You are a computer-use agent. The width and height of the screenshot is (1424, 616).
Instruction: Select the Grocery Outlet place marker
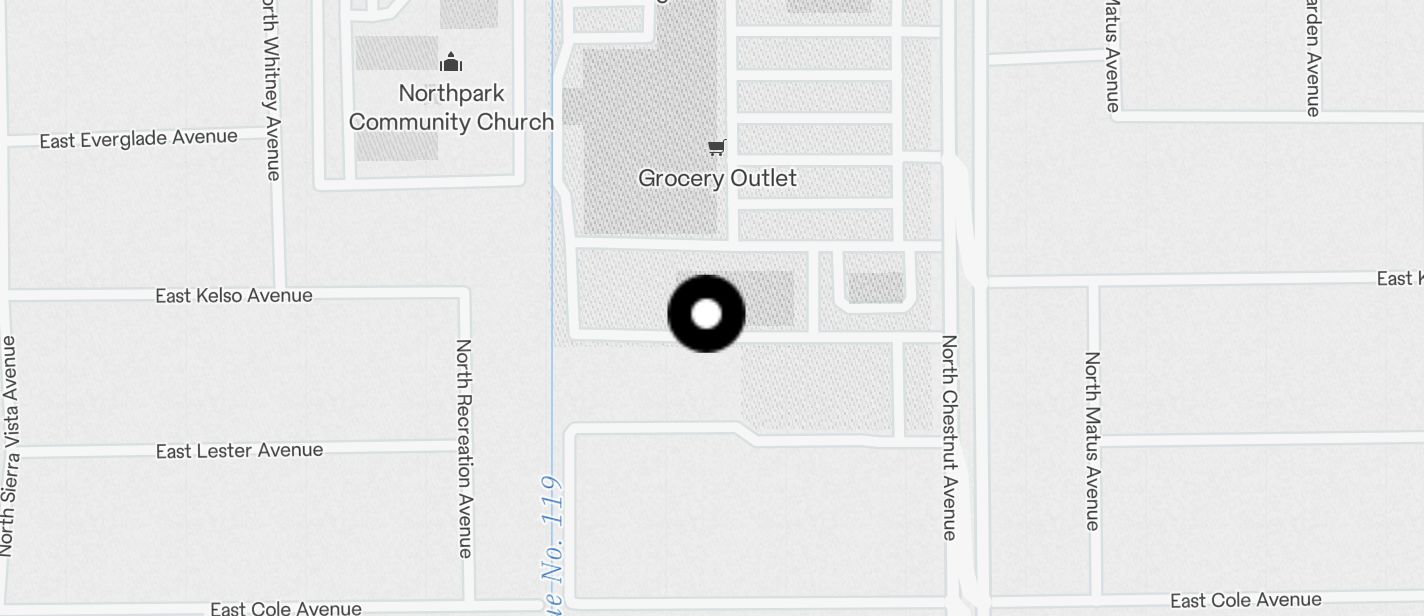(x=716, y=149)
